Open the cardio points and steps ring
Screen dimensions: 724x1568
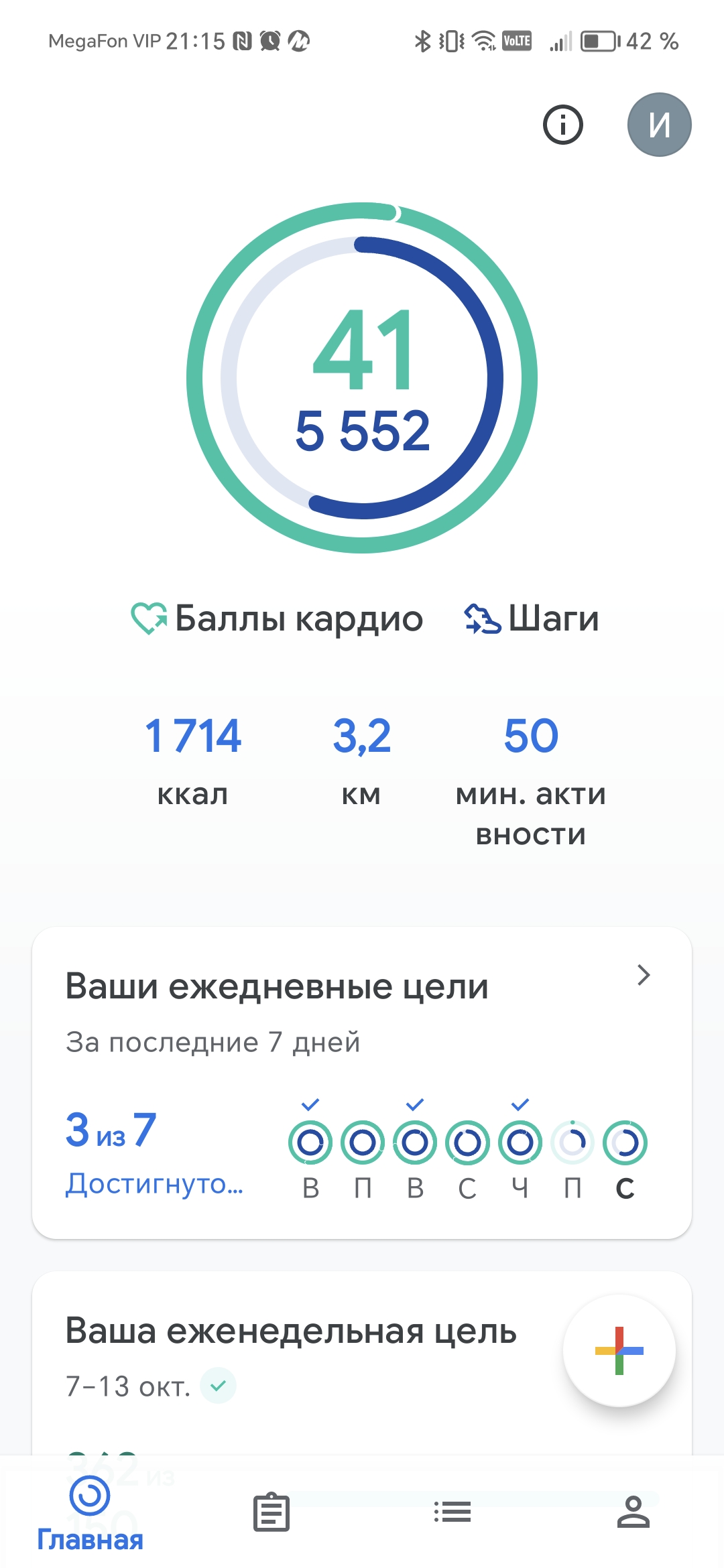click(x=362, y=378)
